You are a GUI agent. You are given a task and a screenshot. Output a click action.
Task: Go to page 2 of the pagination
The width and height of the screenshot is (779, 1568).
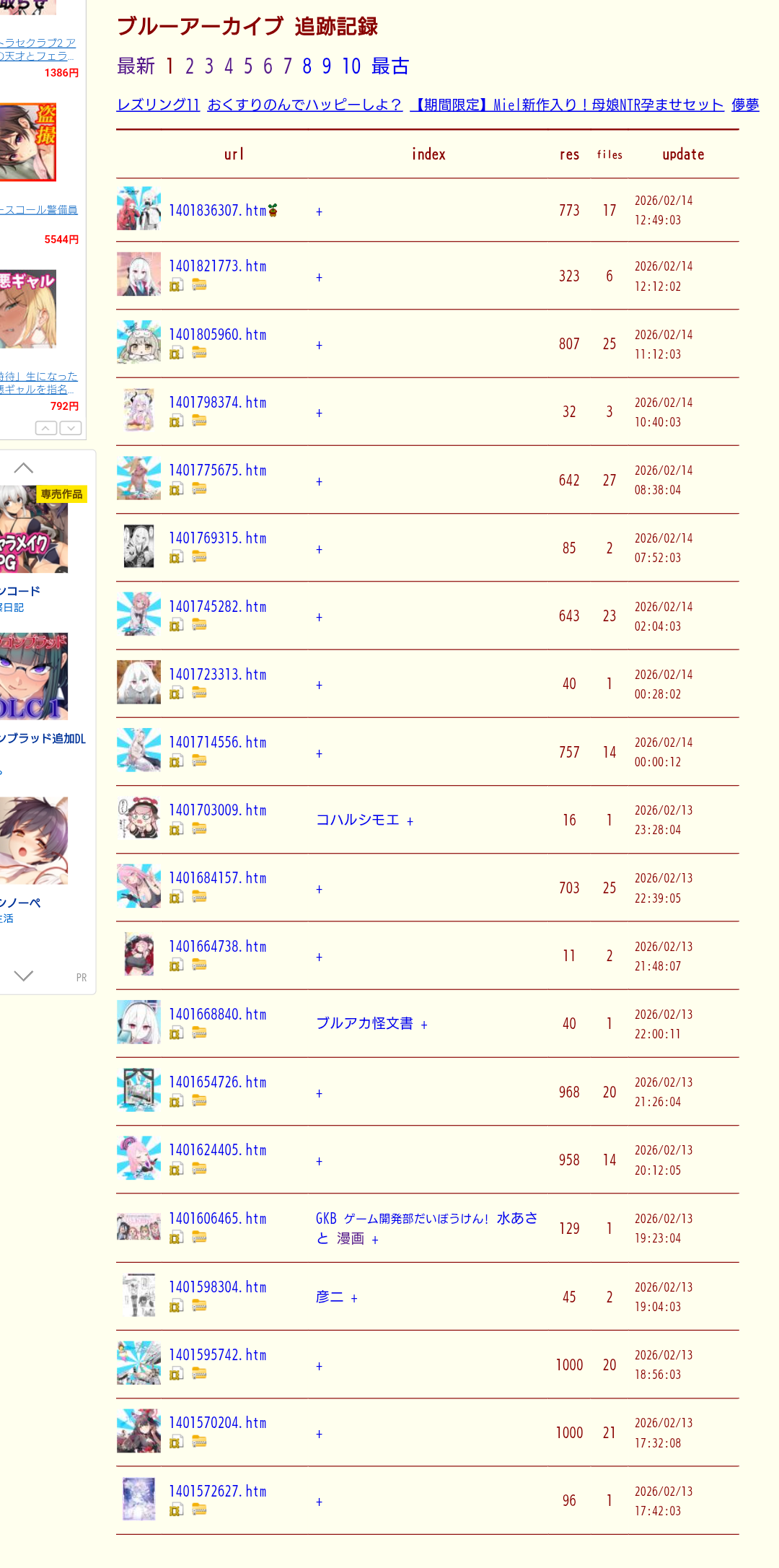[190, 66]
